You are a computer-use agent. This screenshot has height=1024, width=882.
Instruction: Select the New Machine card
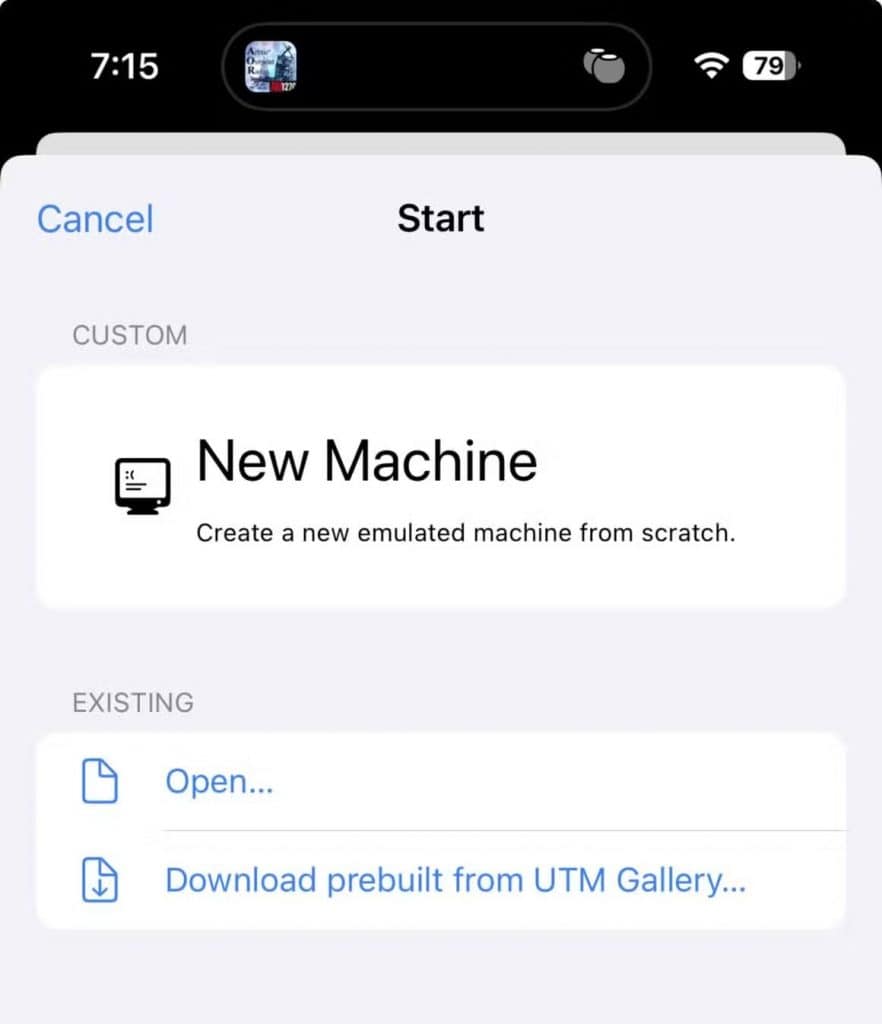coord(441,486)
